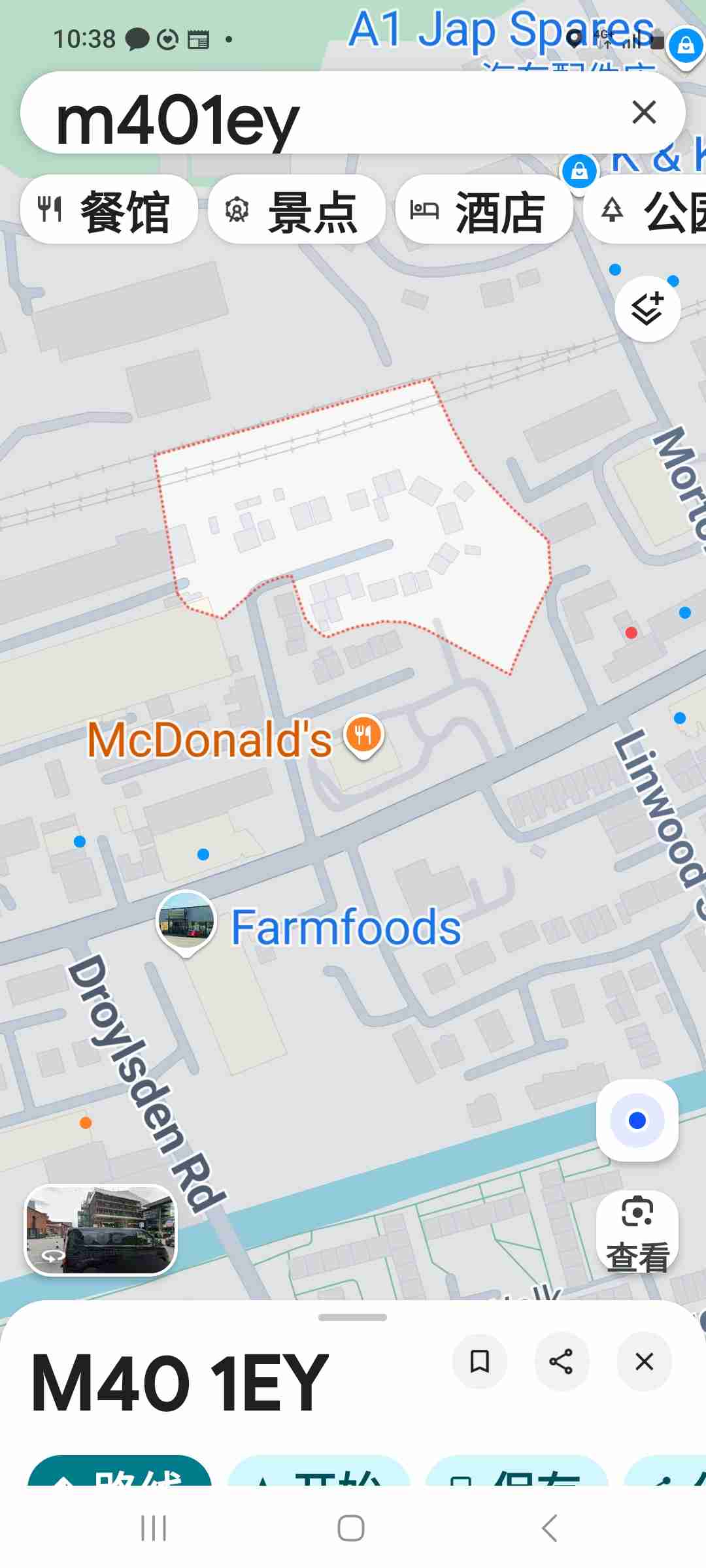The image size is (706, 1568).
Task: Open the Street View thumbnail
Action: click(x=101, y=1230)
